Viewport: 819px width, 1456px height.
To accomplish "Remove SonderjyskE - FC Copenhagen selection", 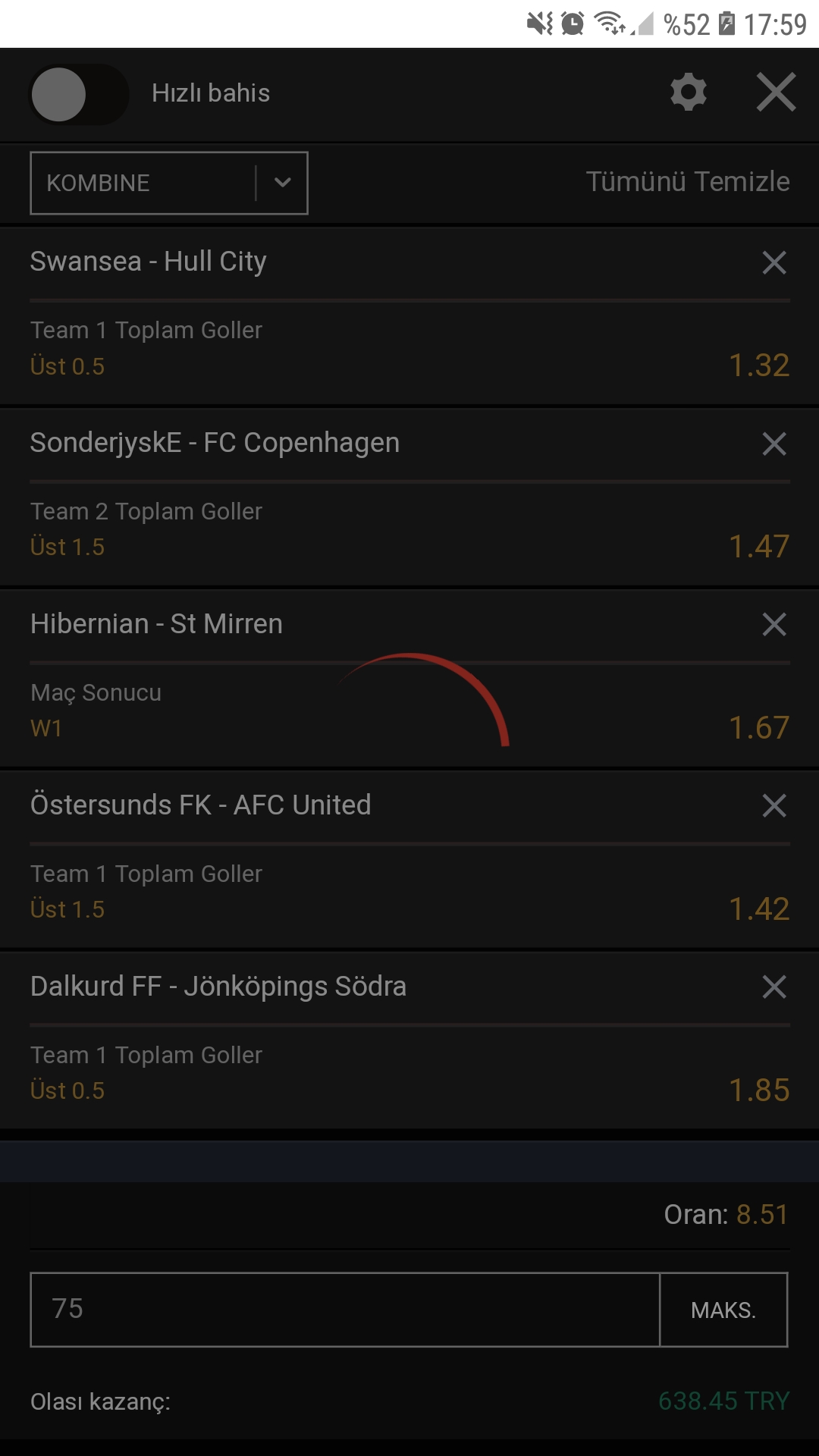I will 774,444.
